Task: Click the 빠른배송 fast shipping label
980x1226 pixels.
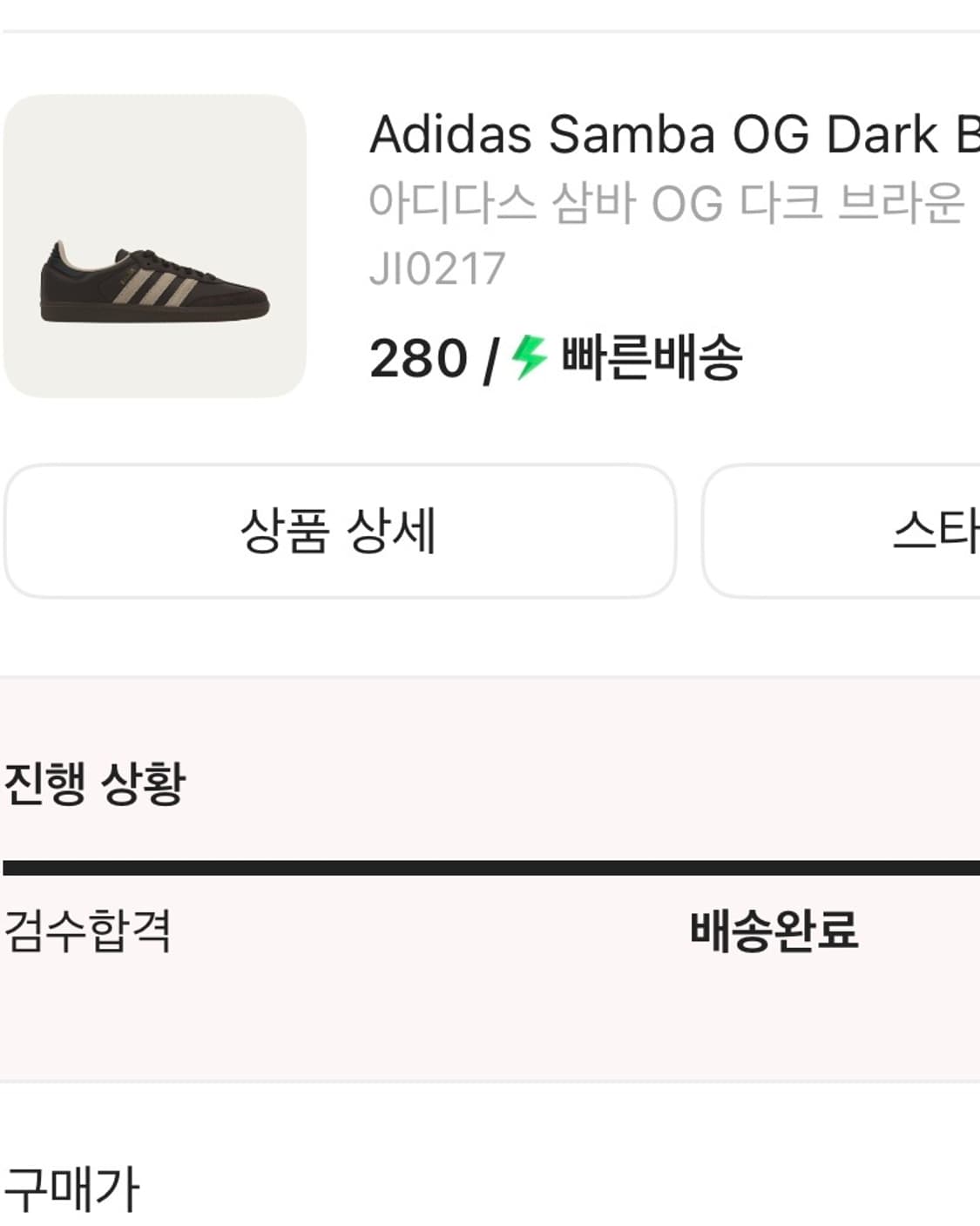Action: [x=653, y=357]
